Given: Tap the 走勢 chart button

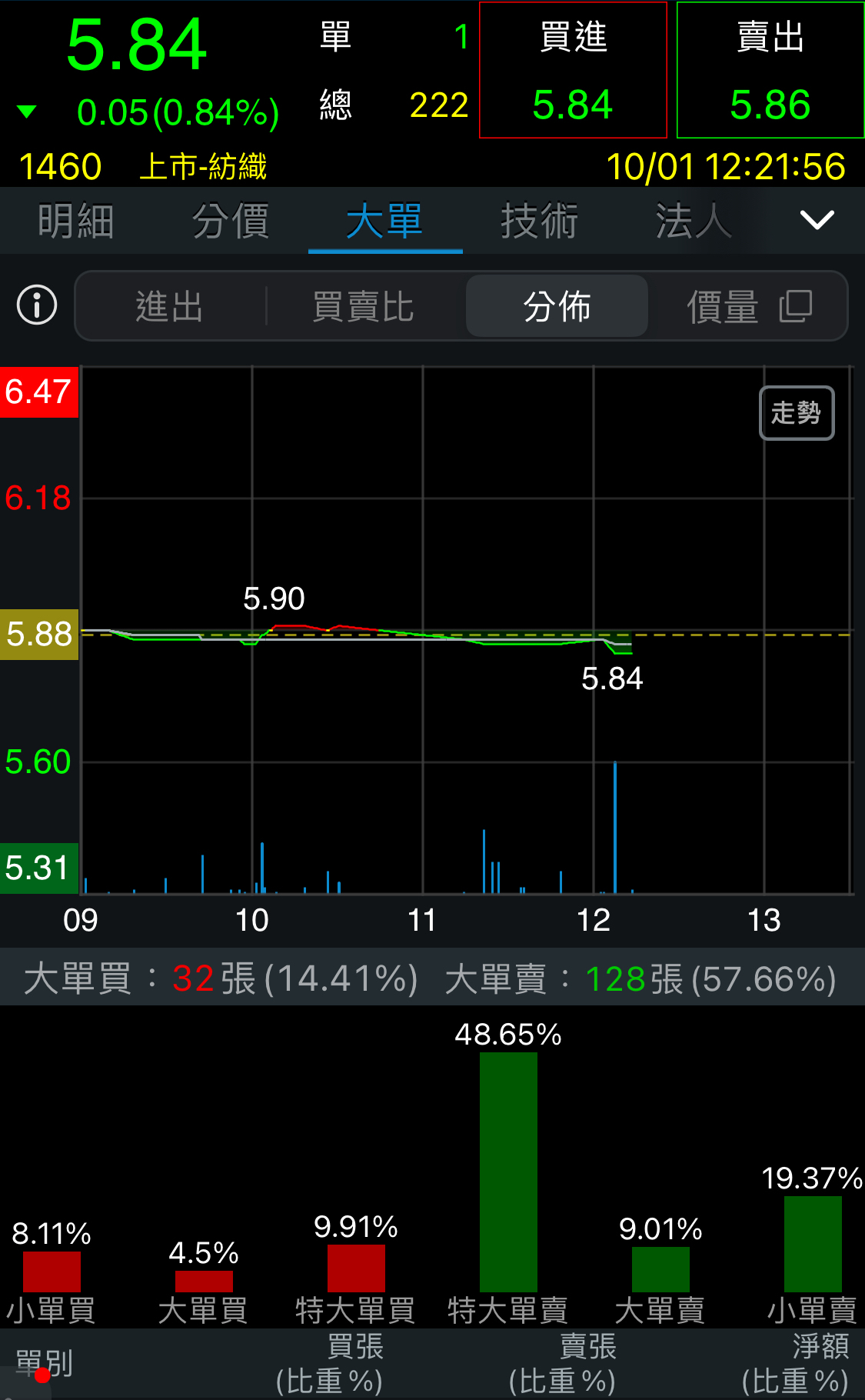Looking at the screenshot, I should tap(796, 413).
